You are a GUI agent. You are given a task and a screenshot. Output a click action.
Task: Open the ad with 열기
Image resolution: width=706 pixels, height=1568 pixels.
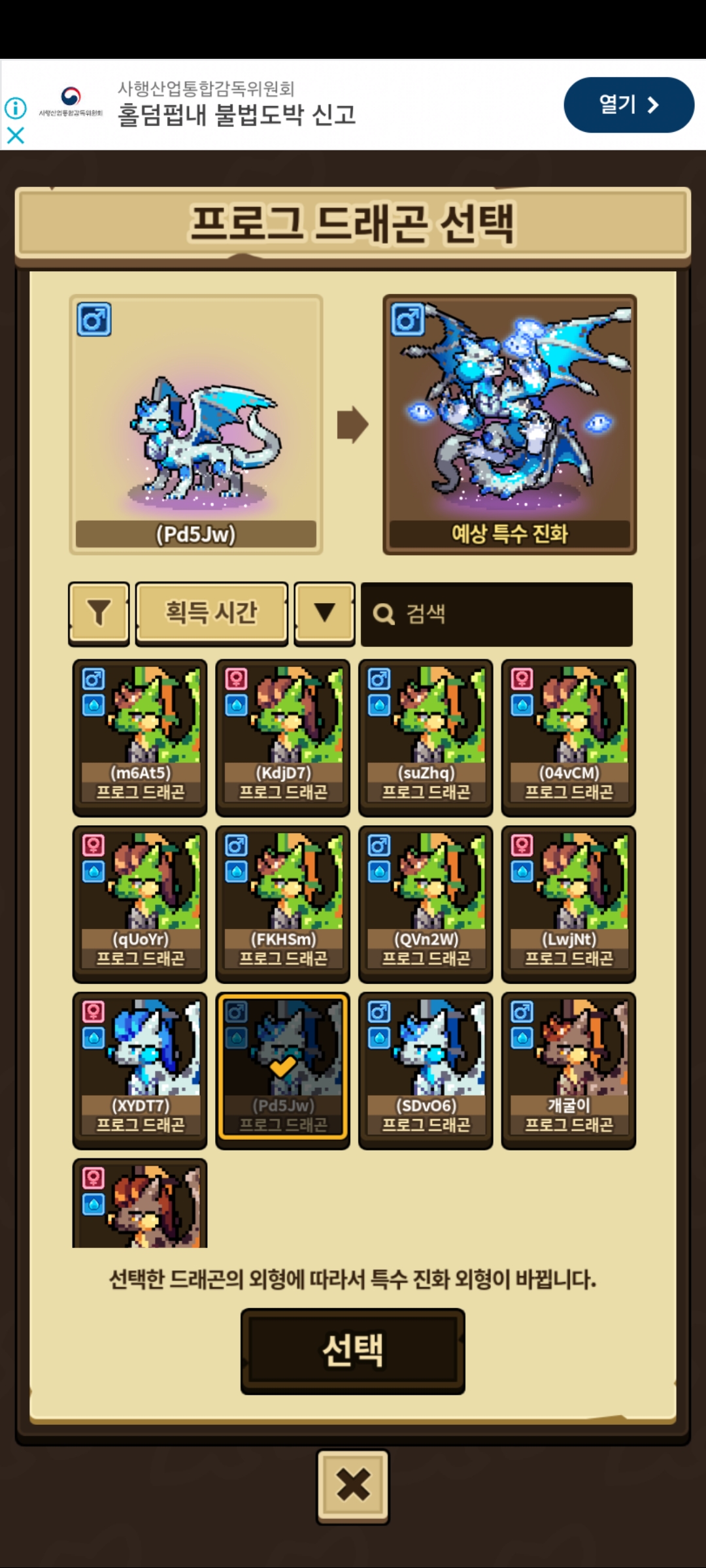tap(628, 105)
